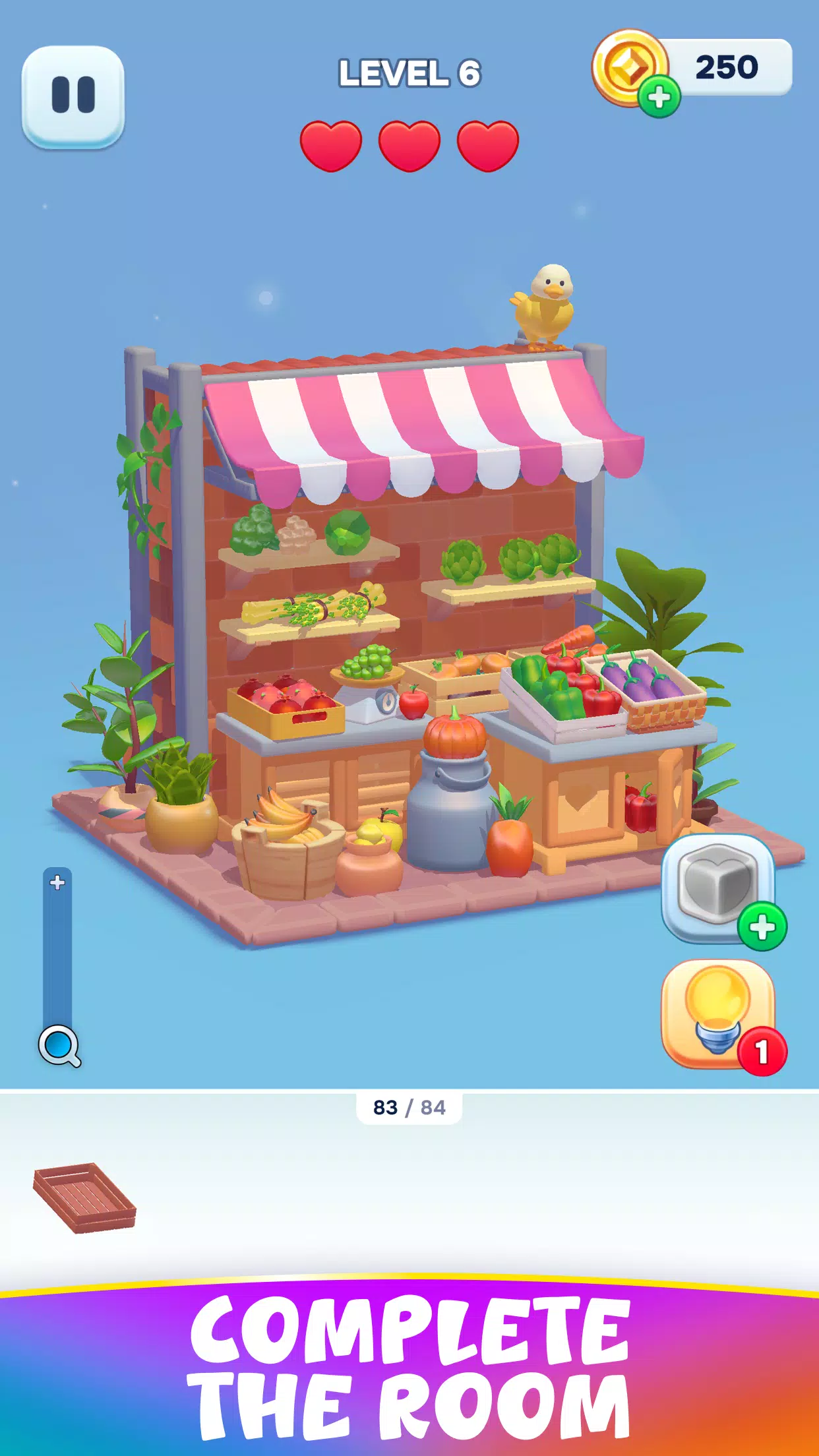Add more coins with the plus badge

pos(659,98)
